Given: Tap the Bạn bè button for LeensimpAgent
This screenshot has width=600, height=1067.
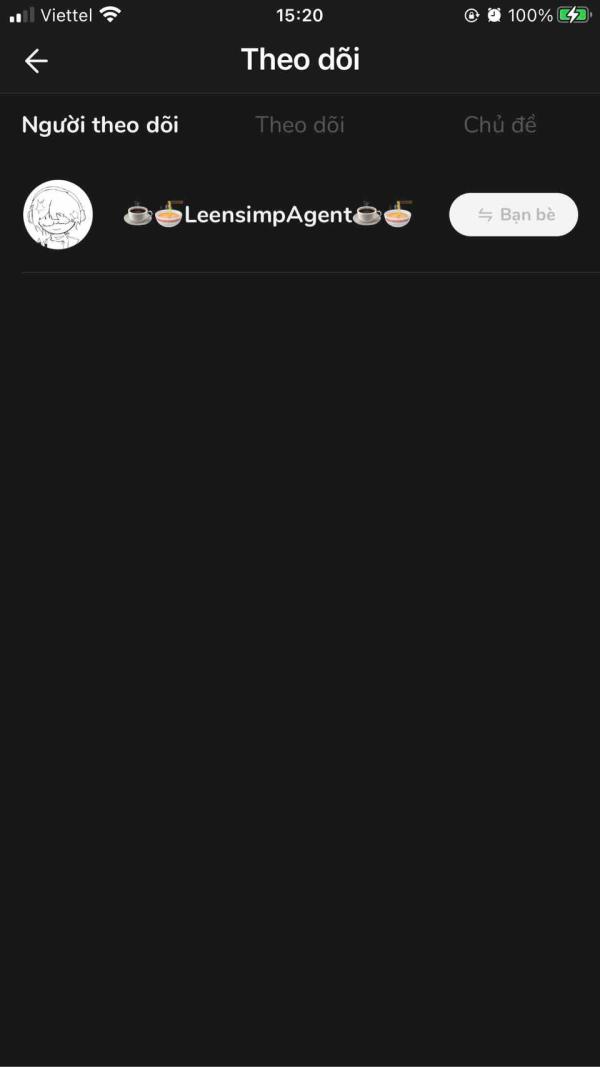Looking at the screenshot, I should point(514,214).
